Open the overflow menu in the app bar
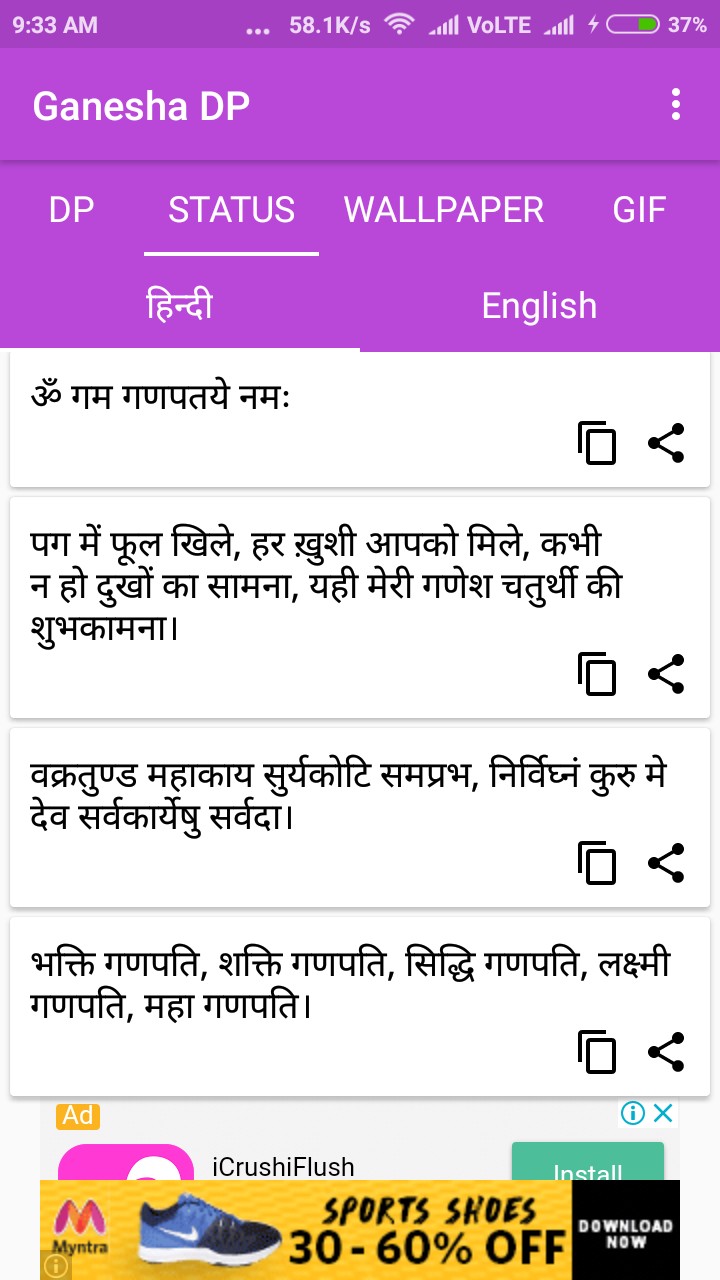Viewport: 720px width, 1280px height. (677, 104)
